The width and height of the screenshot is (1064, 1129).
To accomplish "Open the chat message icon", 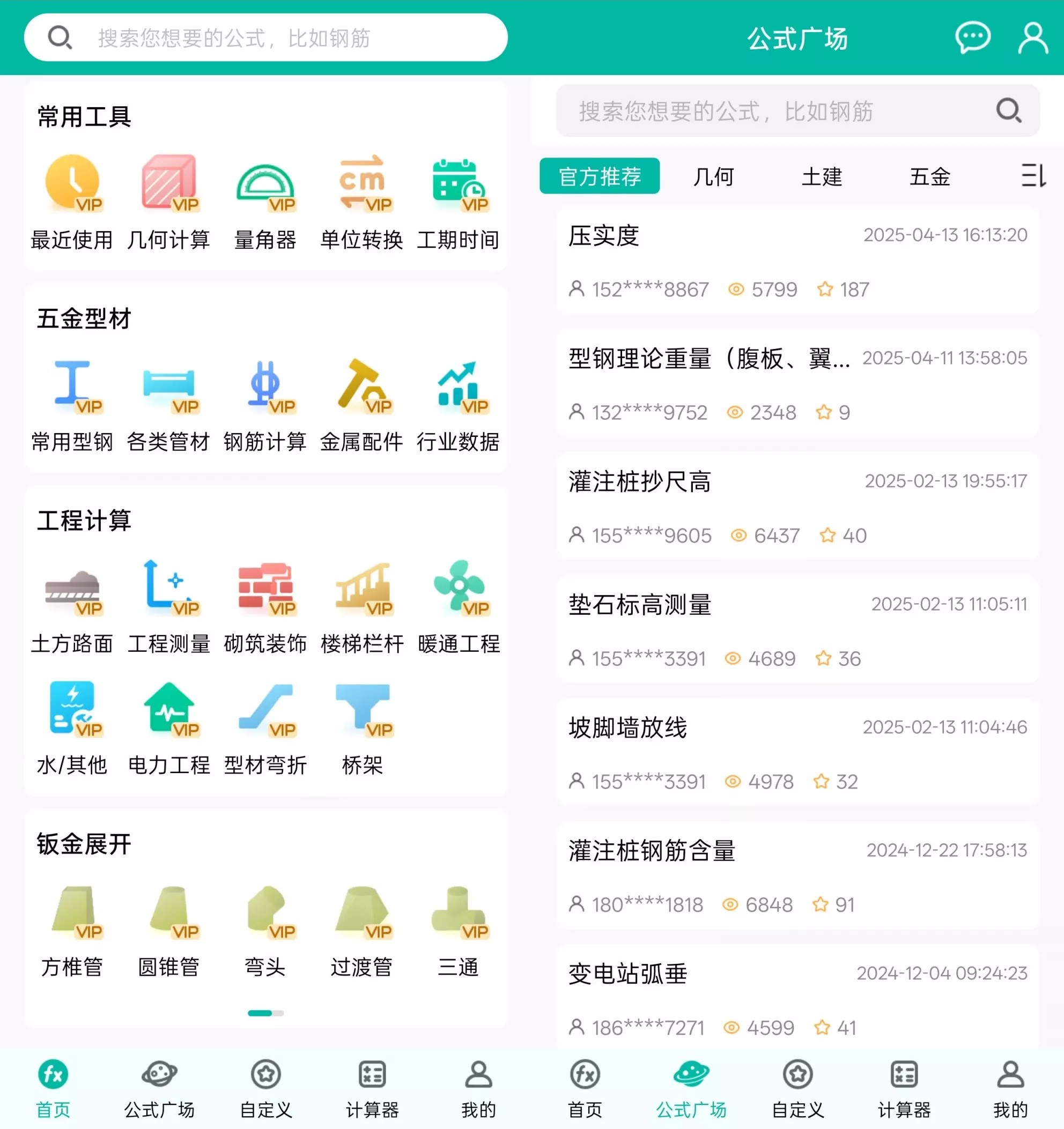I will [972, 38].
